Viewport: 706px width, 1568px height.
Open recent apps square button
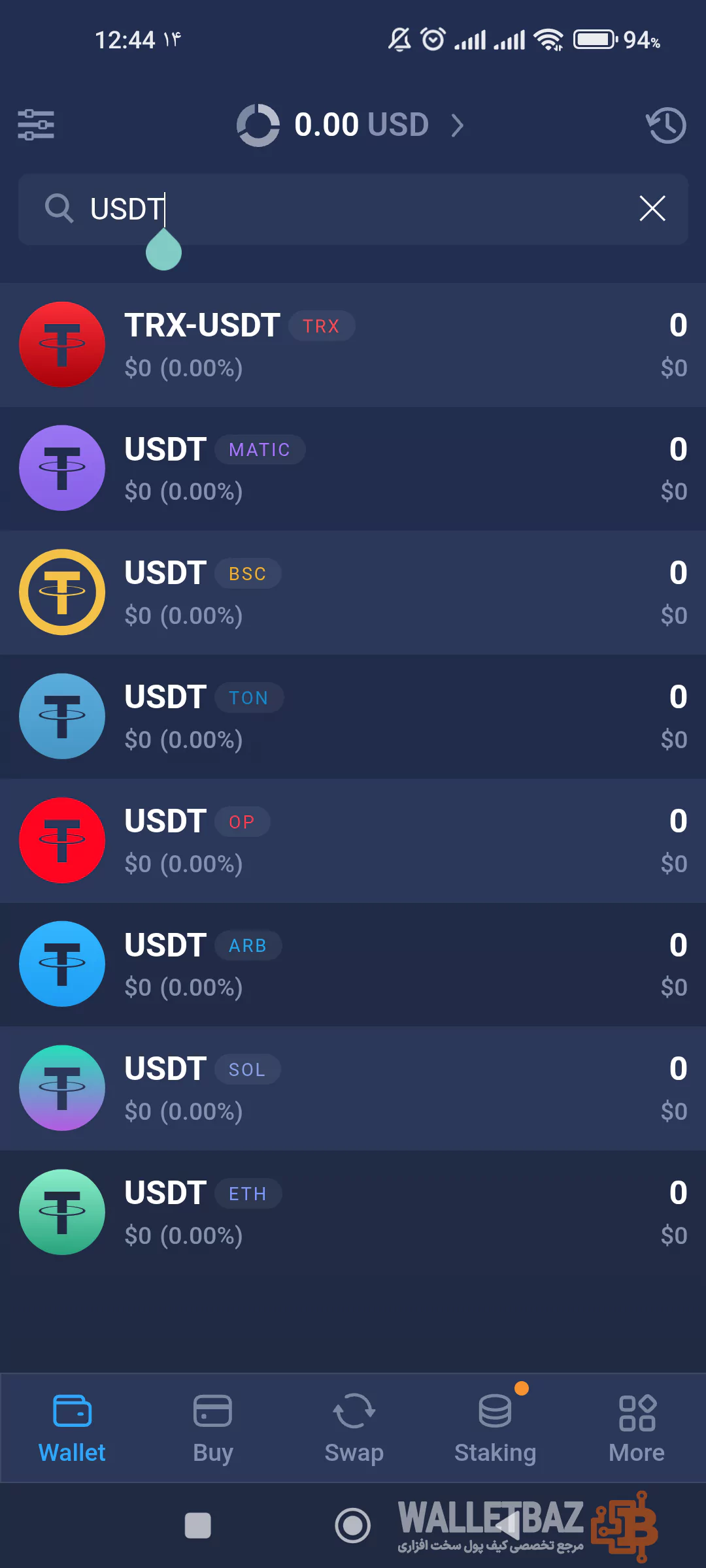coord(197,1526)
